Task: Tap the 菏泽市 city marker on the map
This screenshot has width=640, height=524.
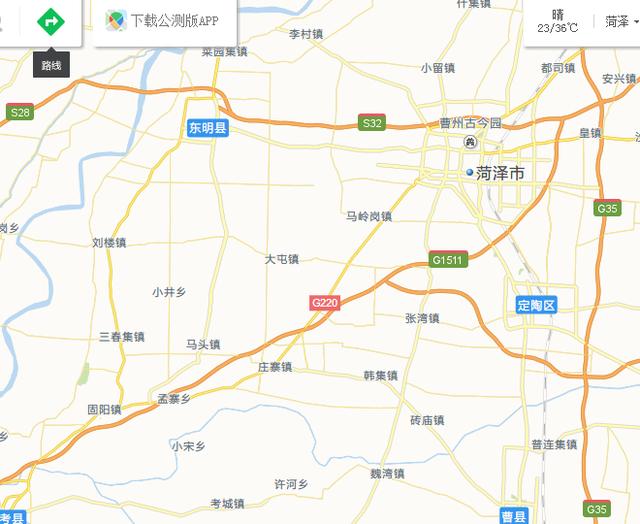Action: tap(470, 173)
